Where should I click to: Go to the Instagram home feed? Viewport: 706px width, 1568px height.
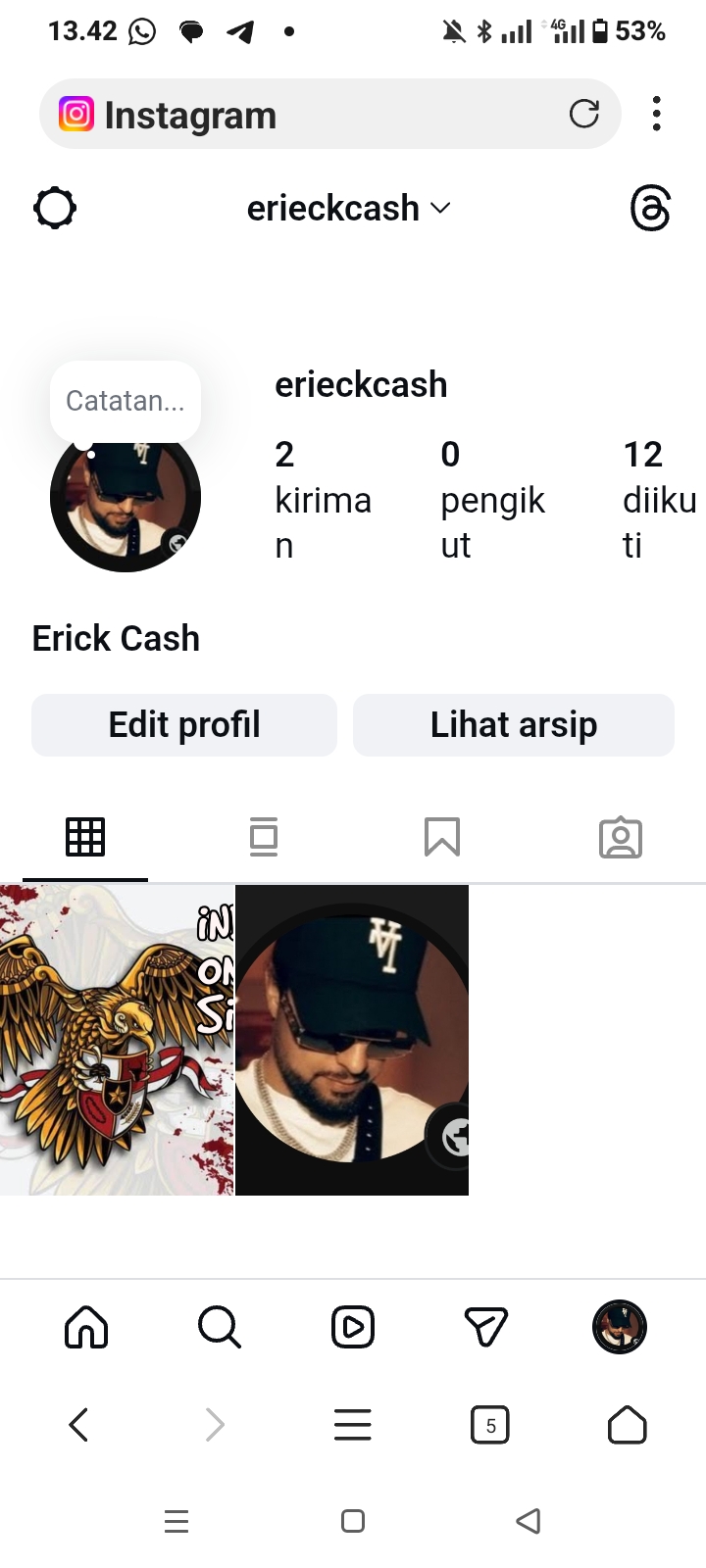[x=86, y=1327]
